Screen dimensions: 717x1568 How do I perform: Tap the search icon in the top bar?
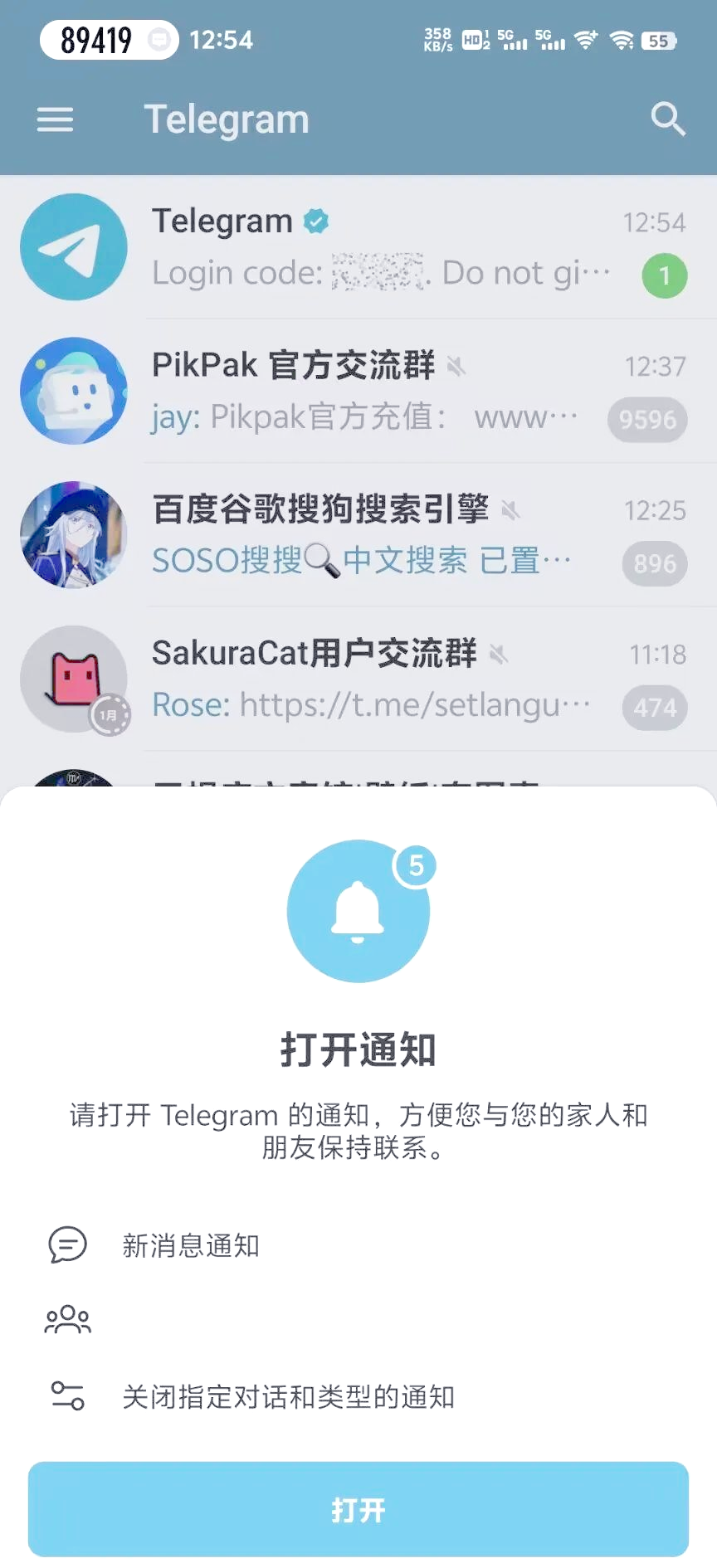coord(669,119)
